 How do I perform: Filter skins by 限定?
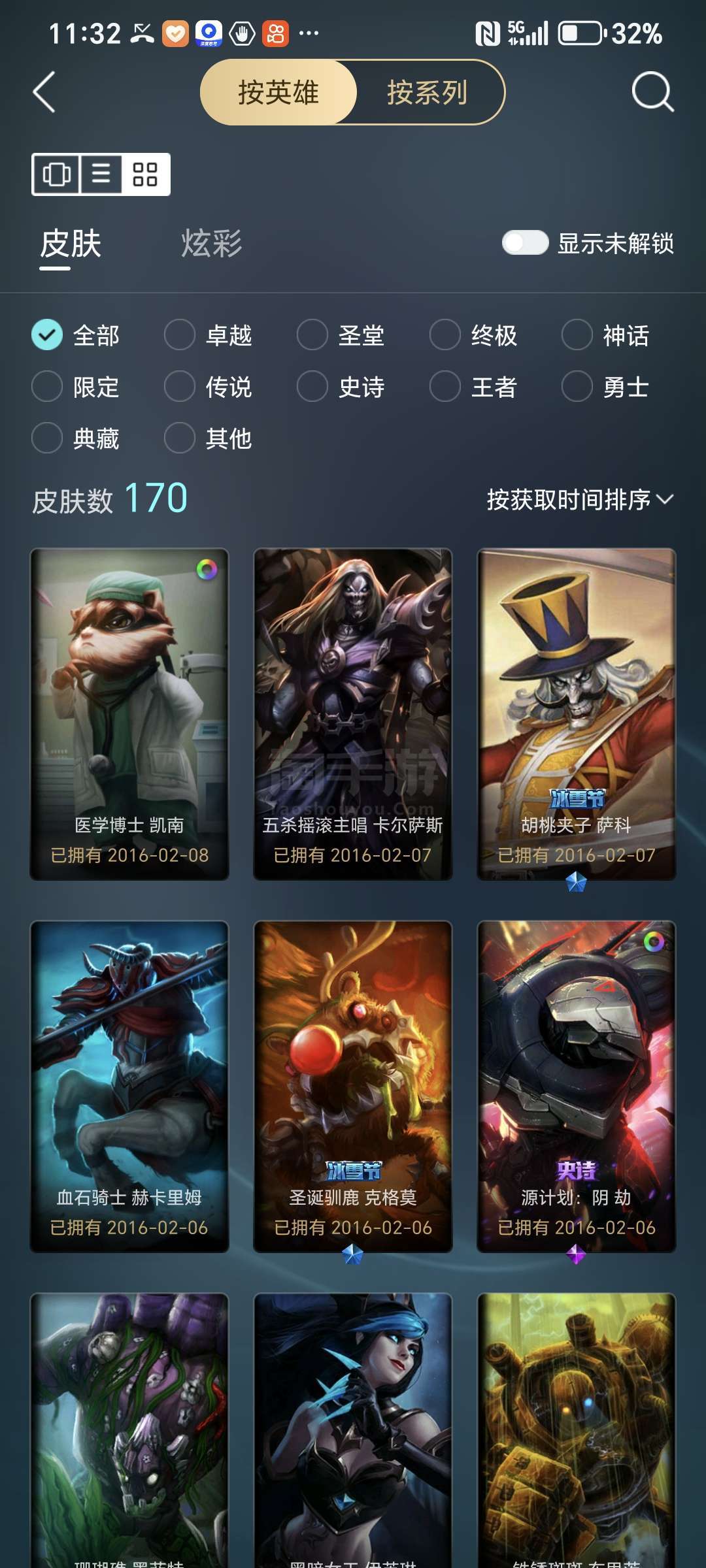(x=75, y=387)
